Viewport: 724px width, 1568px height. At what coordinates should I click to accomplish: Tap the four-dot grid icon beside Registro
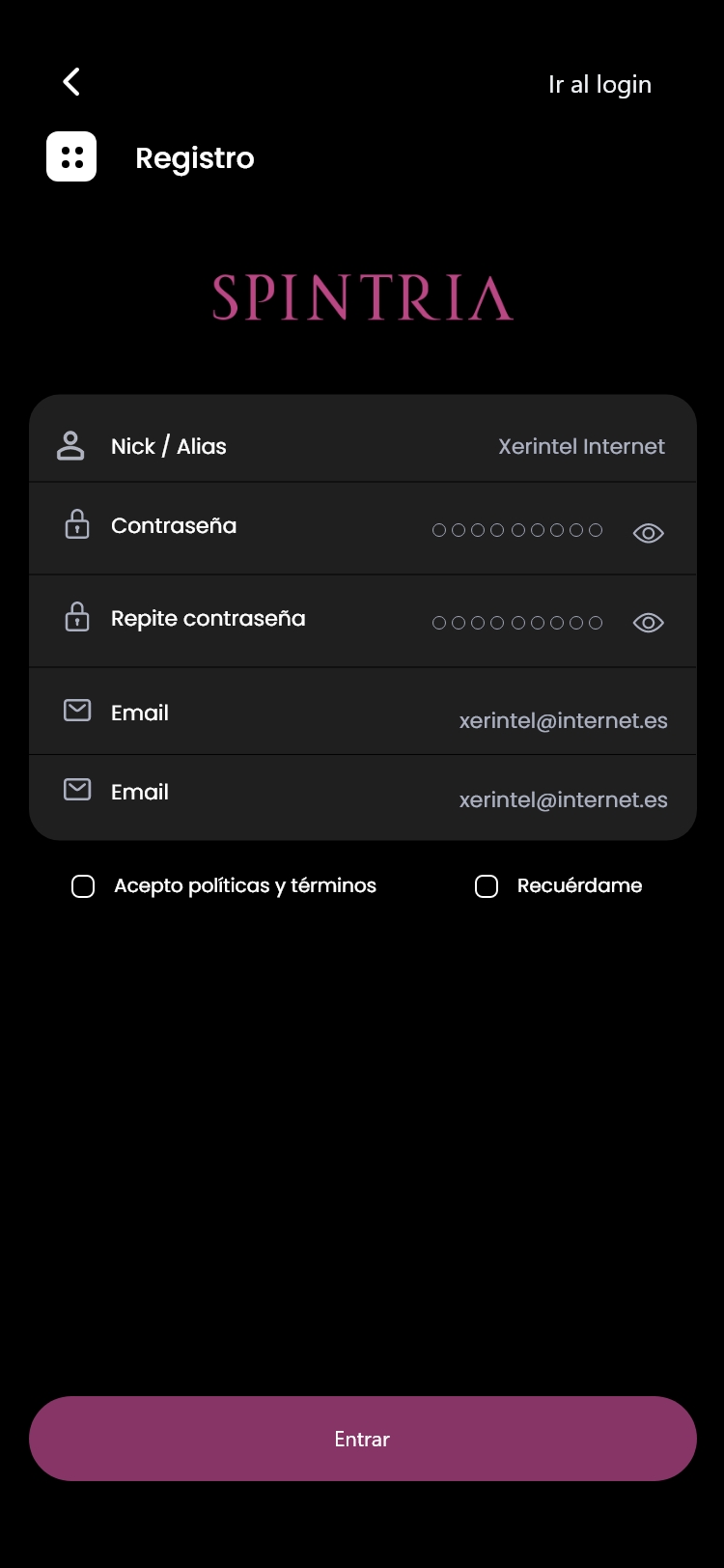click(71, 156)
